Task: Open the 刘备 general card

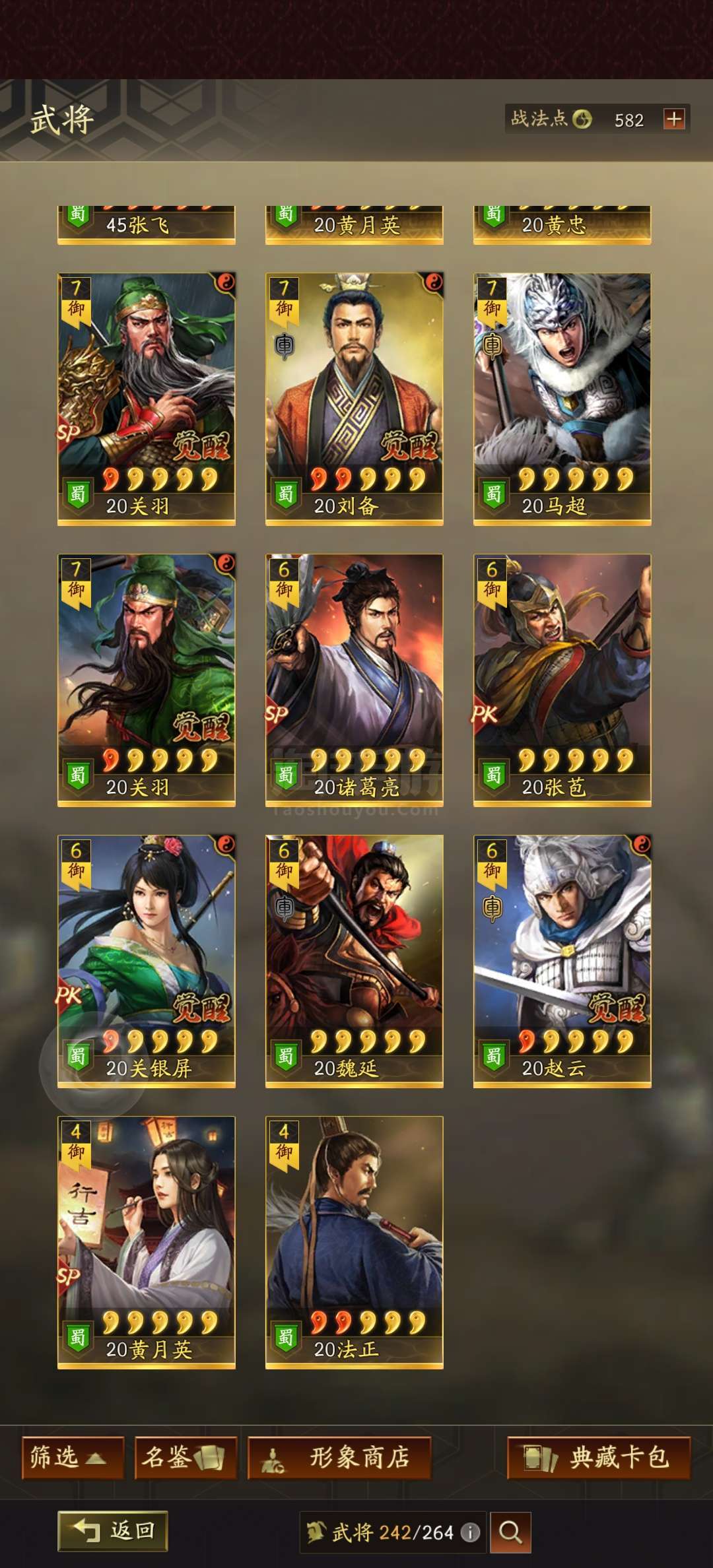Action: click(x=354, y=399)
